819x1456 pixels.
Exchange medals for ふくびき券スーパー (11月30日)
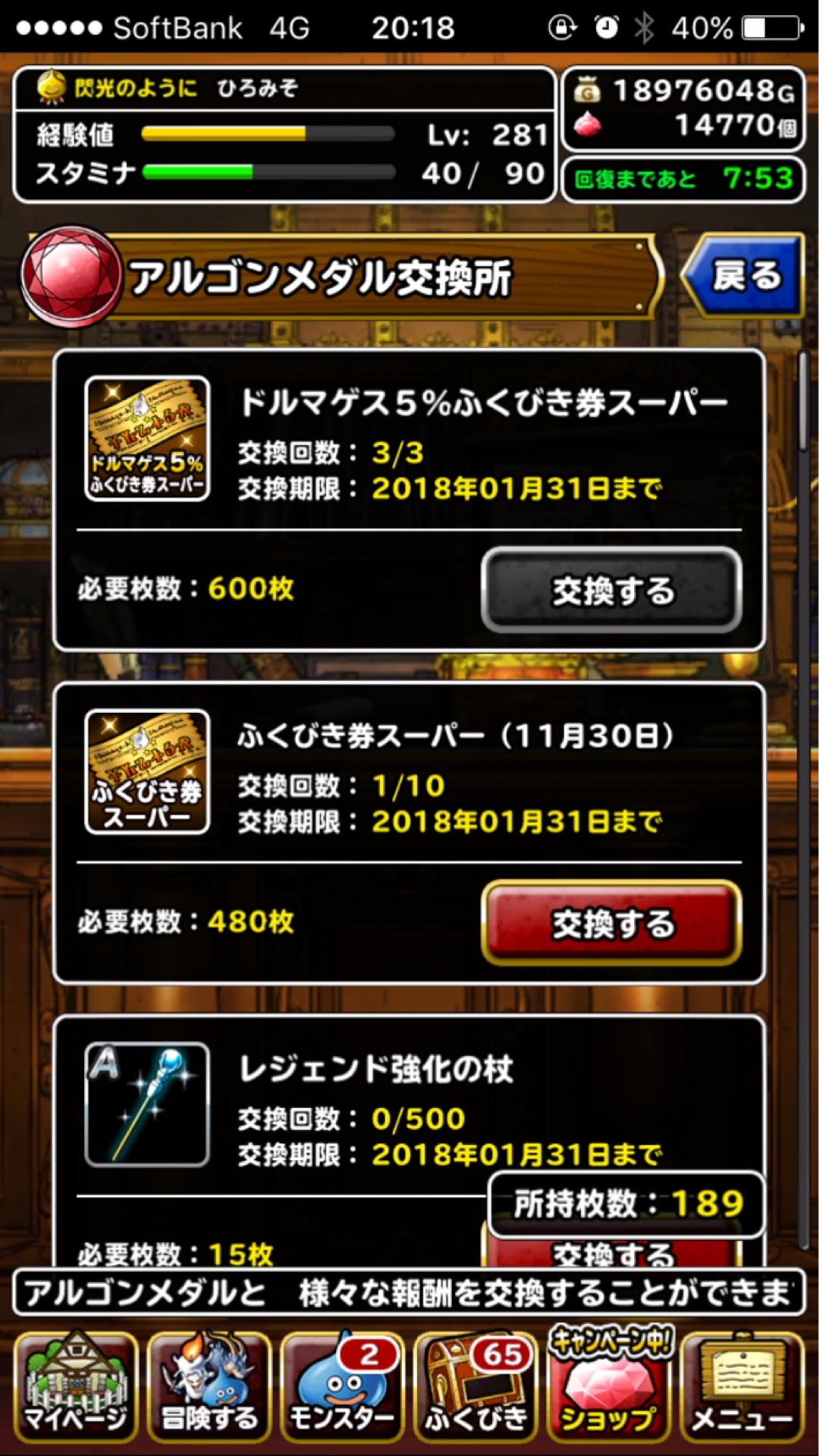611,924
